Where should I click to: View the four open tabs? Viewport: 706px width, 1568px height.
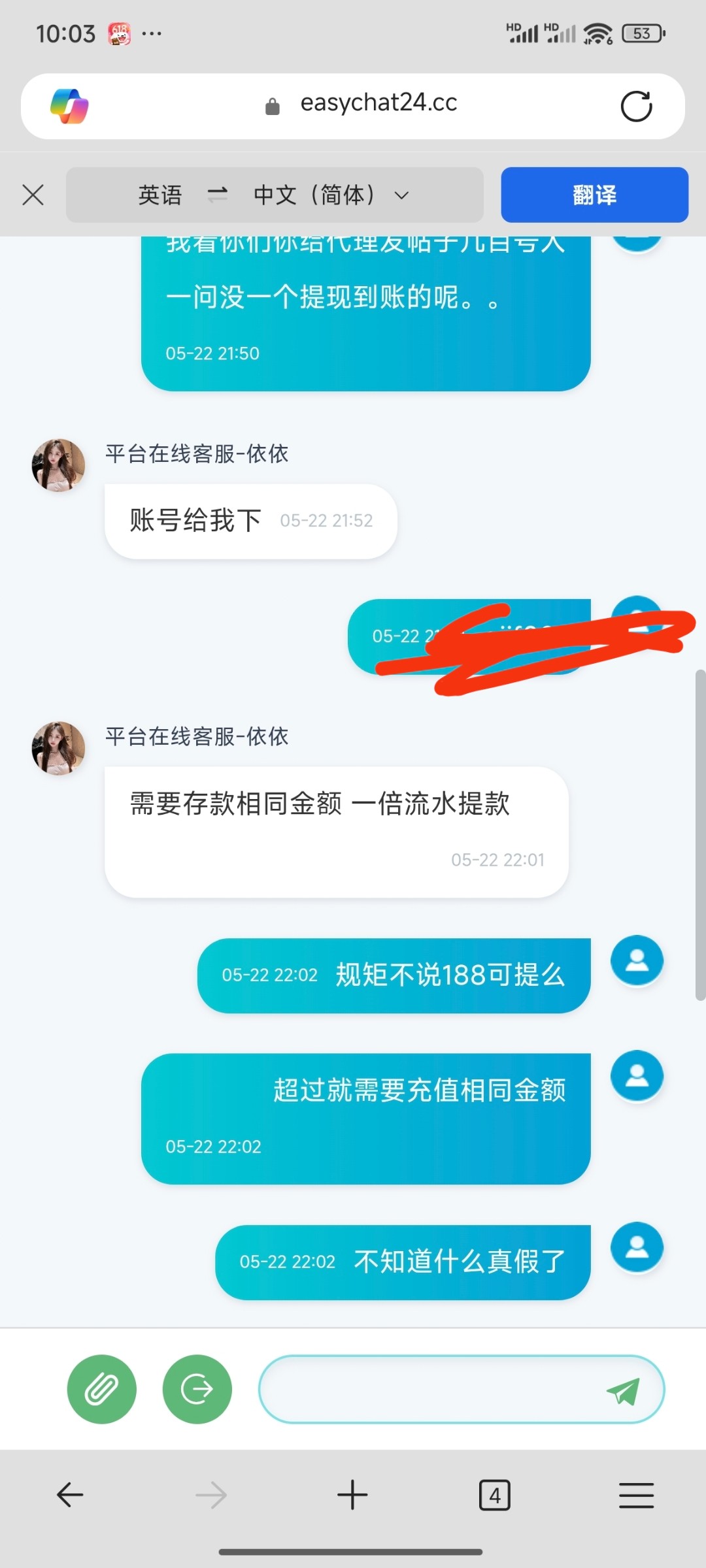point(494,1495)
